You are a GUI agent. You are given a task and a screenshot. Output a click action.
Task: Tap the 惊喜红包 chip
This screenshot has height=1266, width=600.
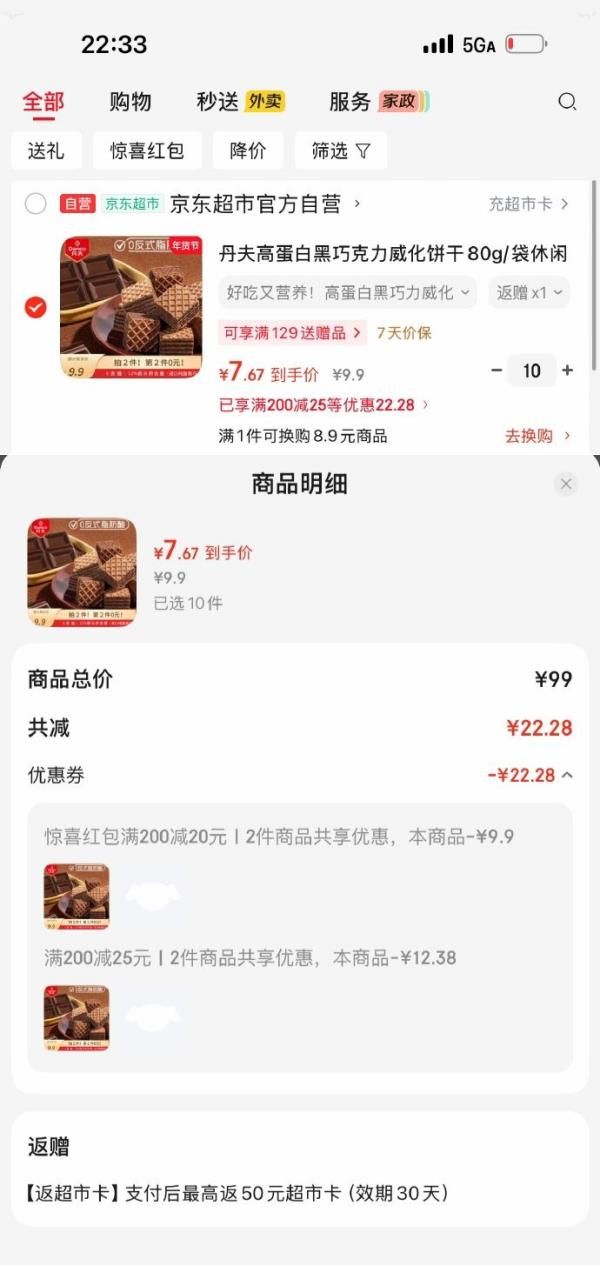(147, 151)
